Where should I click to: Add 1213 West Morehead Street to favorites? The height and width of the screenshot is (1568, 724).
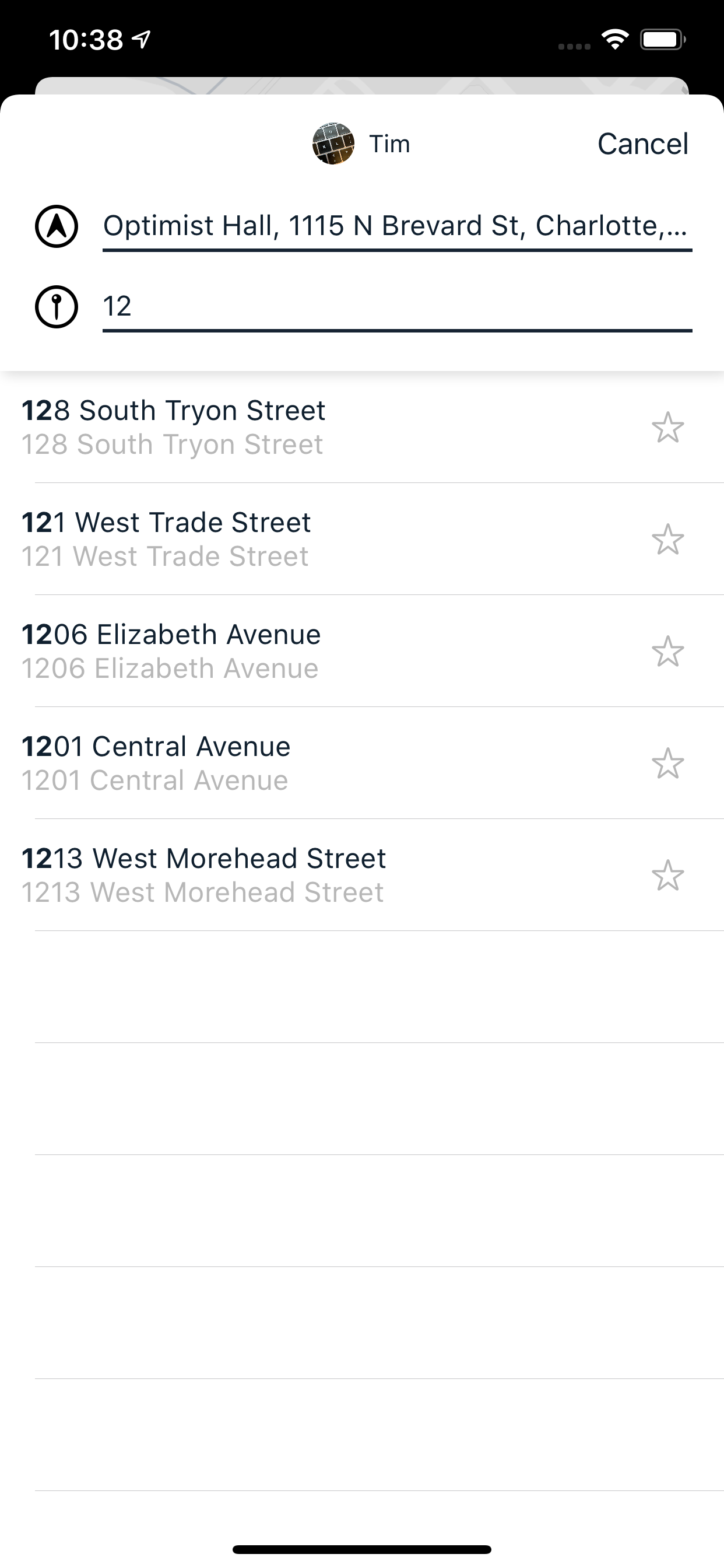667,876
